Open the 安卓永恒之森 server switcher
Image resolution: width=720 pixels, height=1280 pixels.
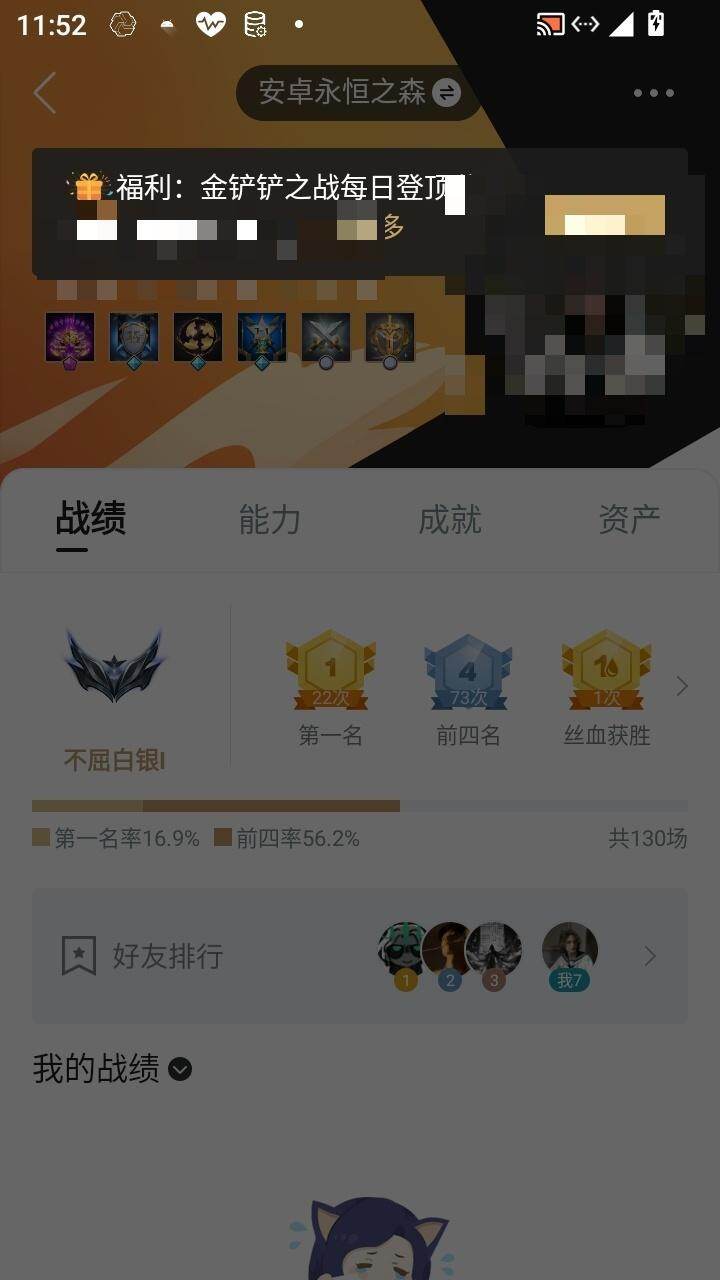click(x=356, y=92)
